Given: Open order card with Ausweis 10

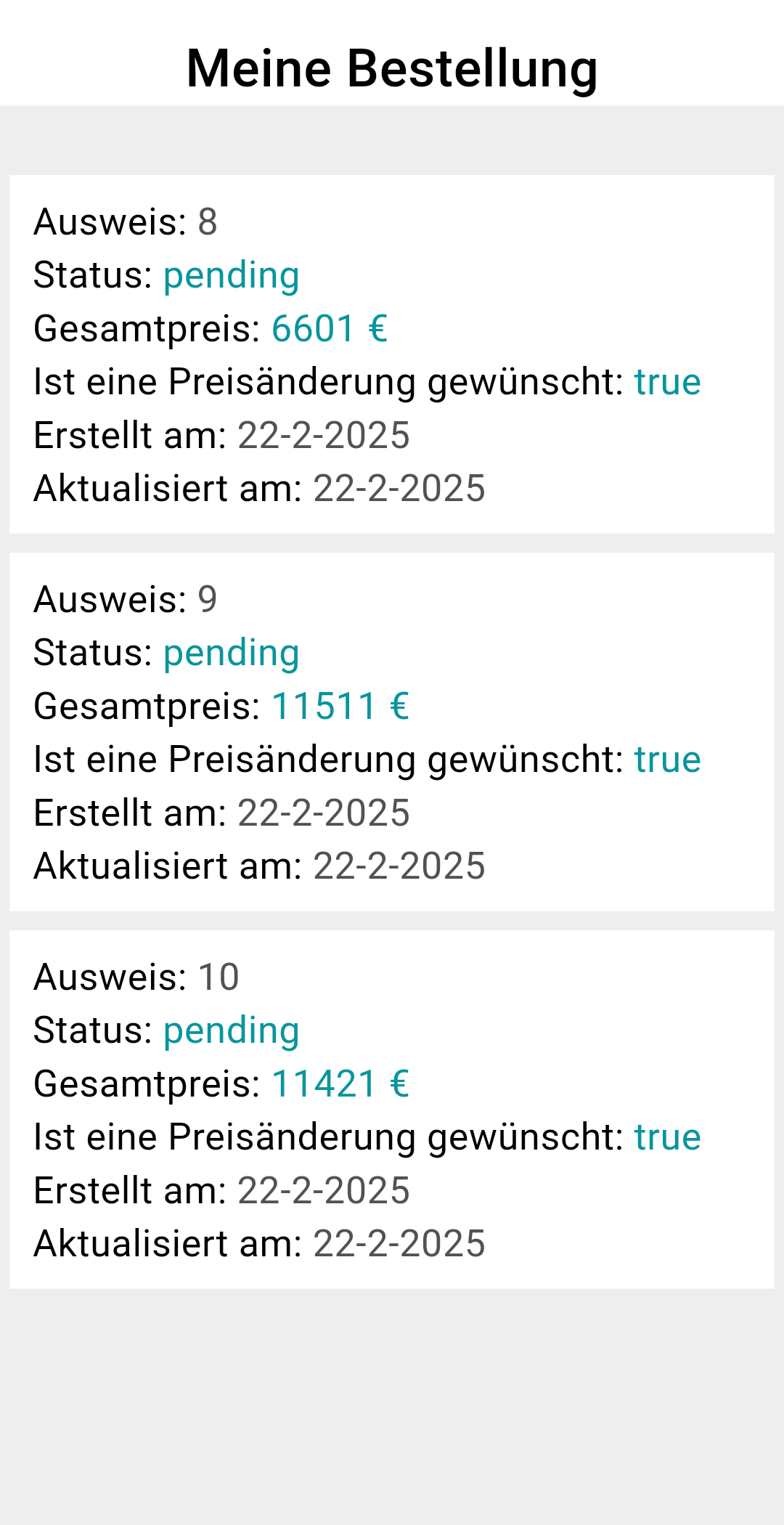Looking at the screenshot, I should pos(392,1110).
